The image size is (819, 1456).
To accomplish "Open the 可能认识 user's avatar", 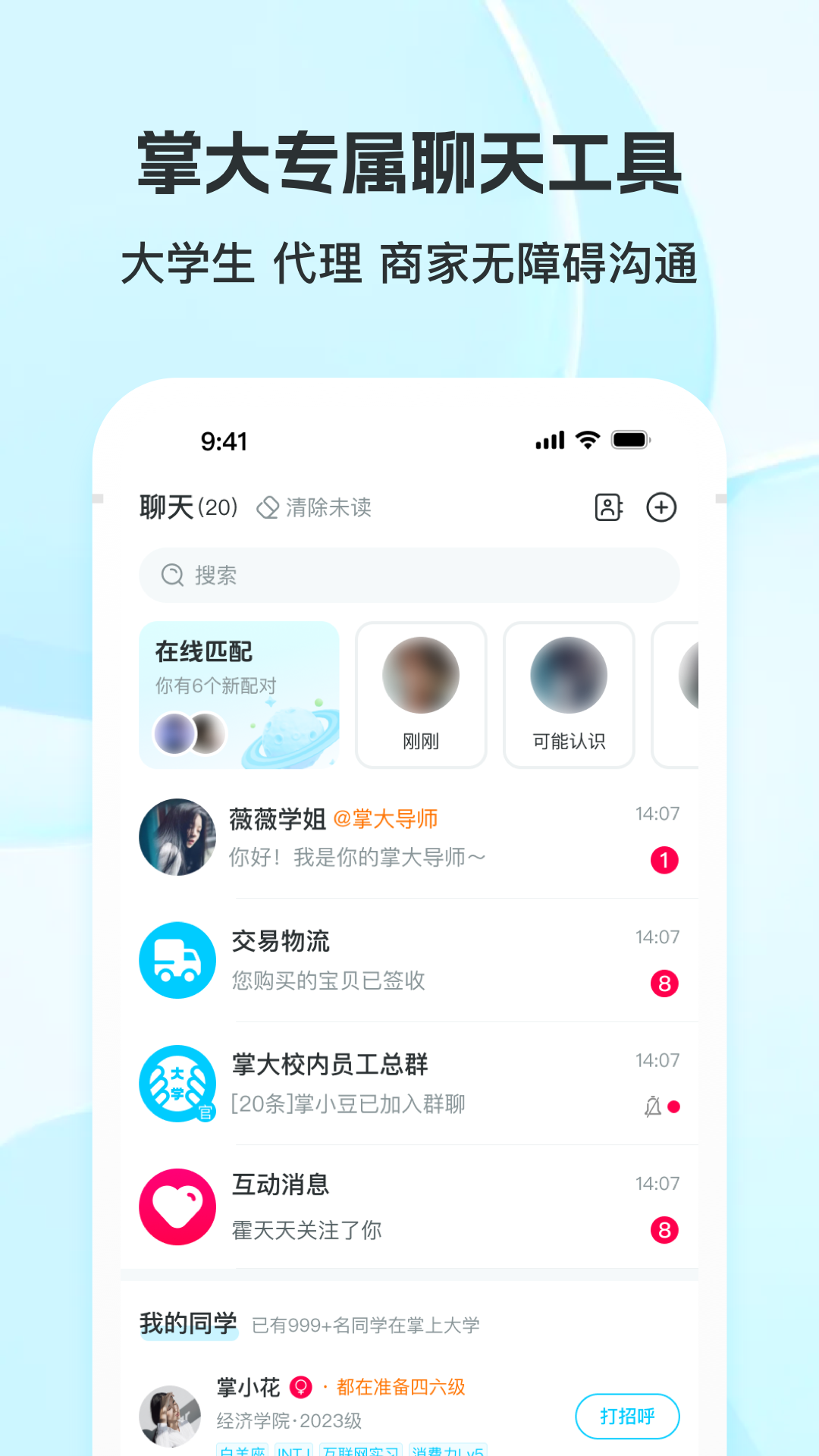I will click(569, 676).
